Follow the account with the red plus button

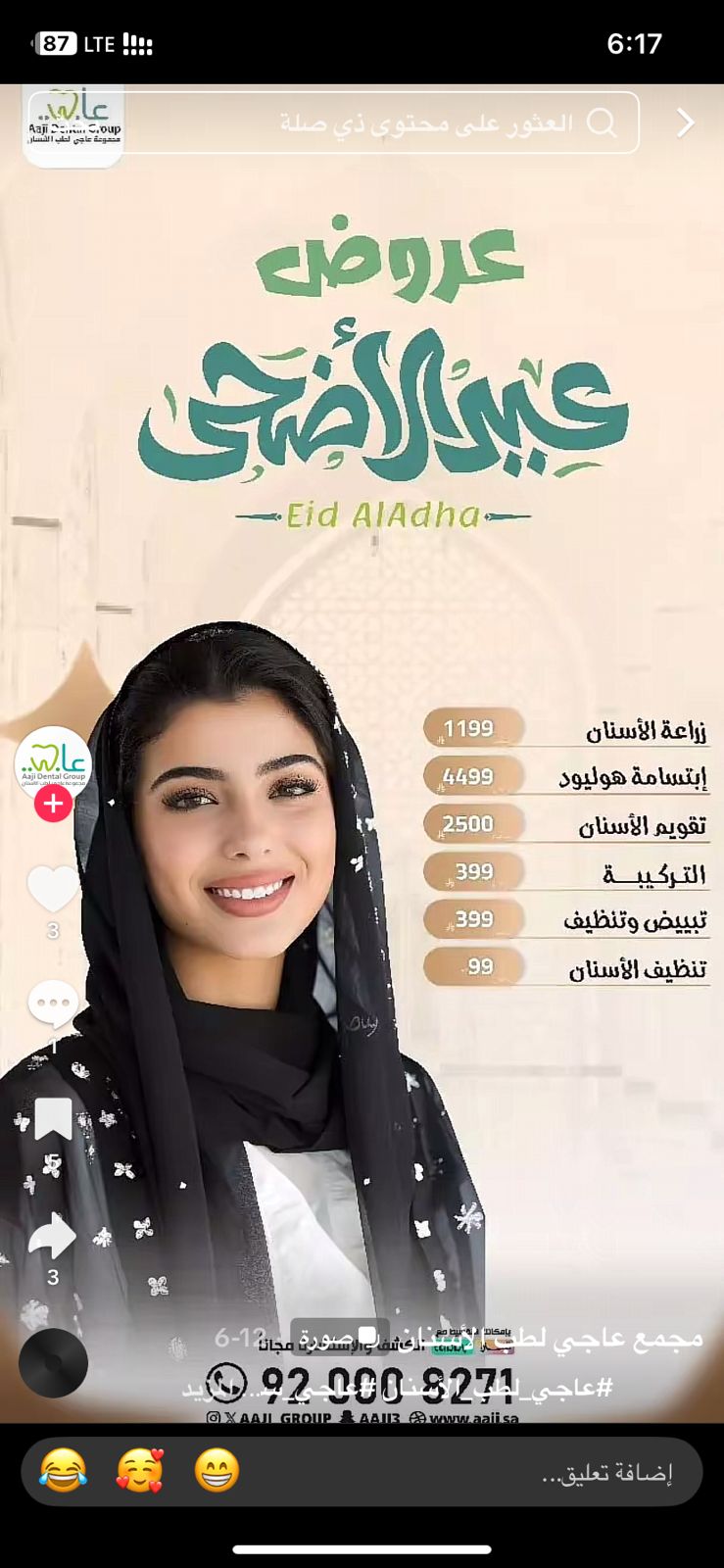pyautogui.click(x=53, y=805)
